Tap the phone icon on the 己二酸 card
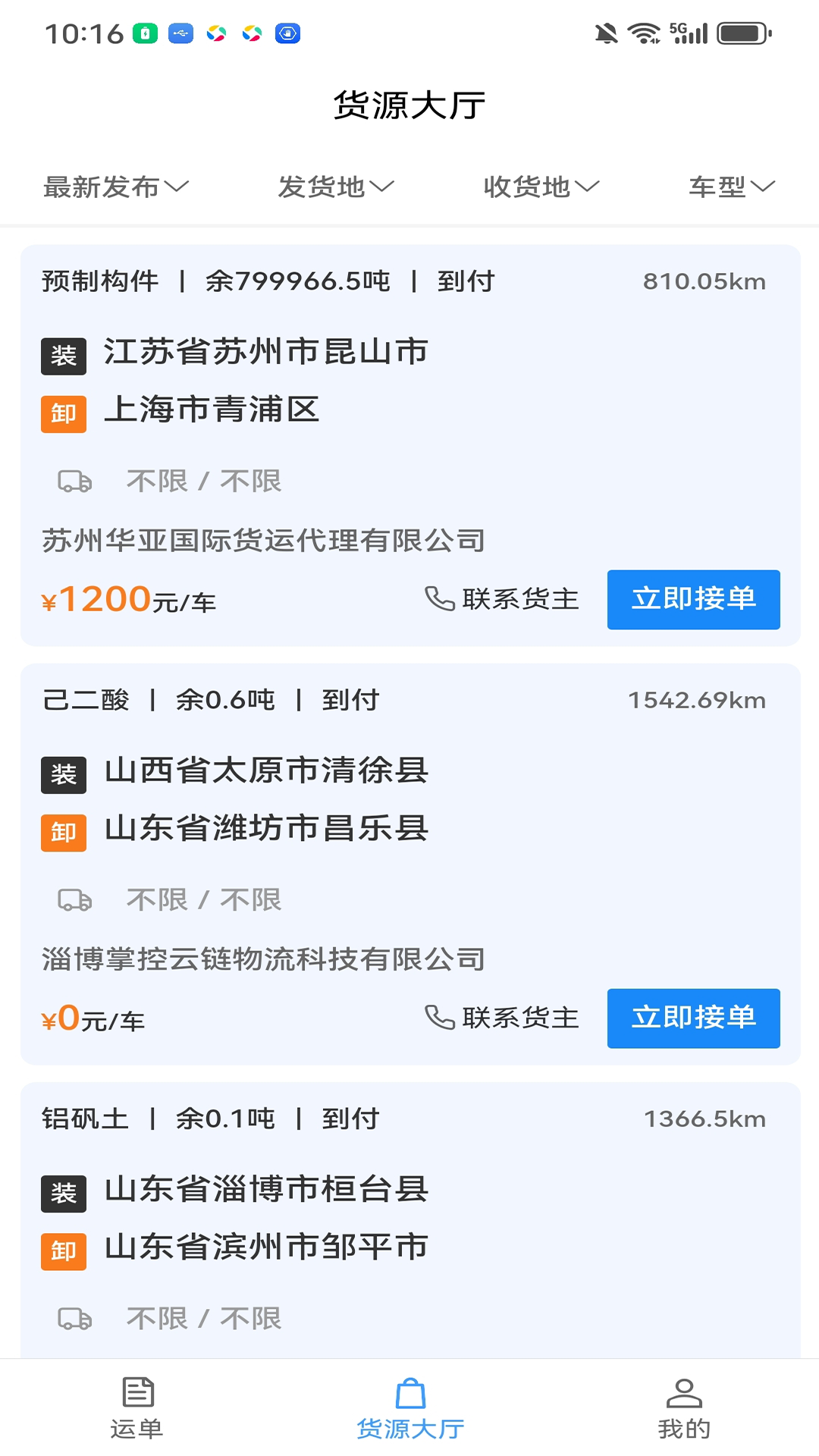Screen dimensions: 819x1456 (438, 1018)
